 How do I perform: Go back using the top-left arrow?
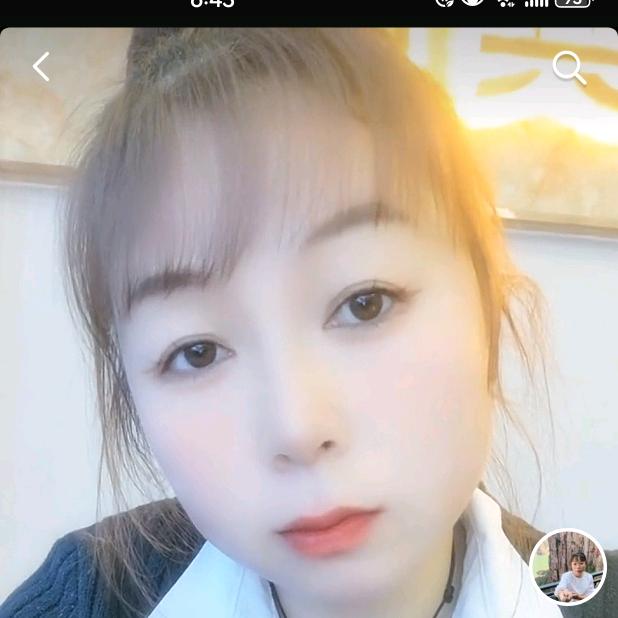click(41, 67)
